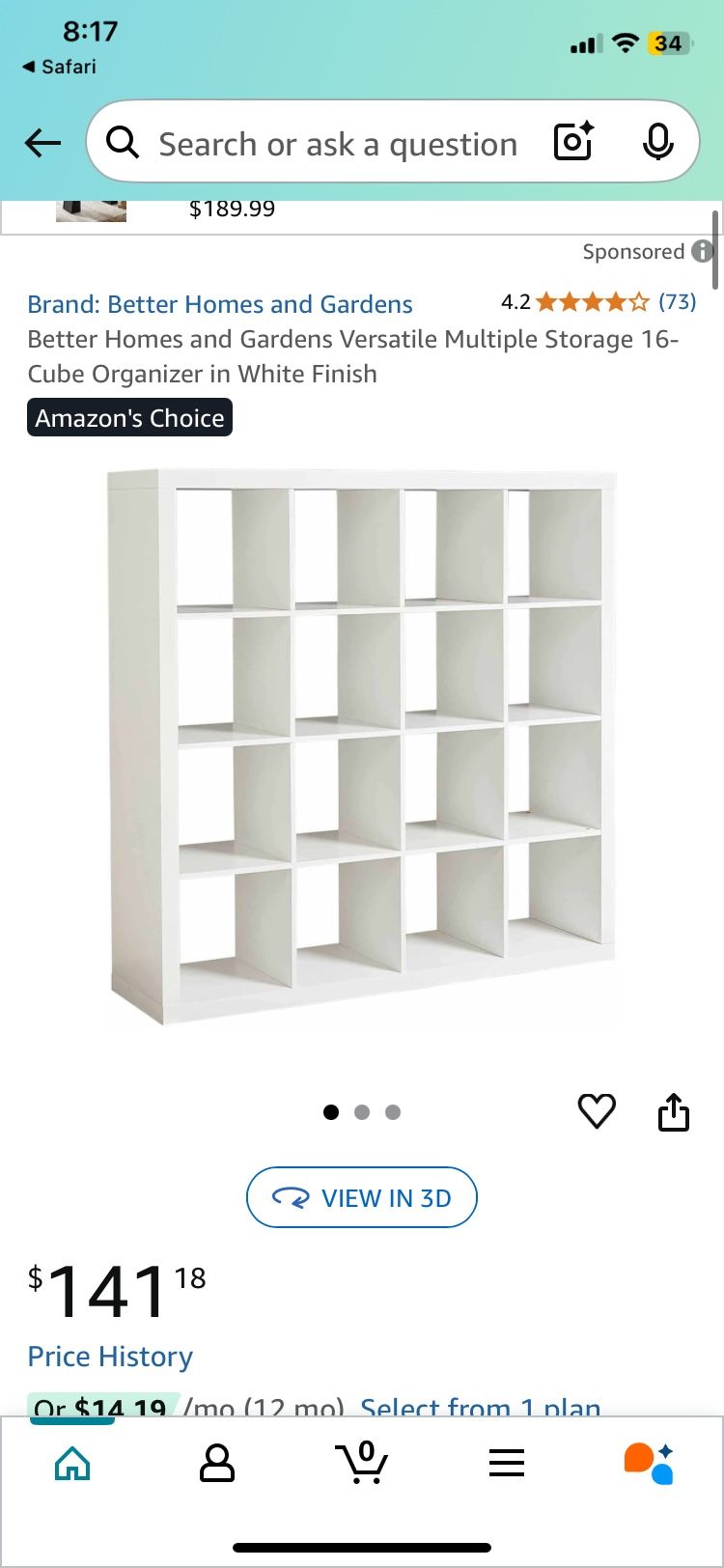The height and width of the screenshot is (1568, 724).
Task: Open the camera lens search
Action: [x=573, y=143]
